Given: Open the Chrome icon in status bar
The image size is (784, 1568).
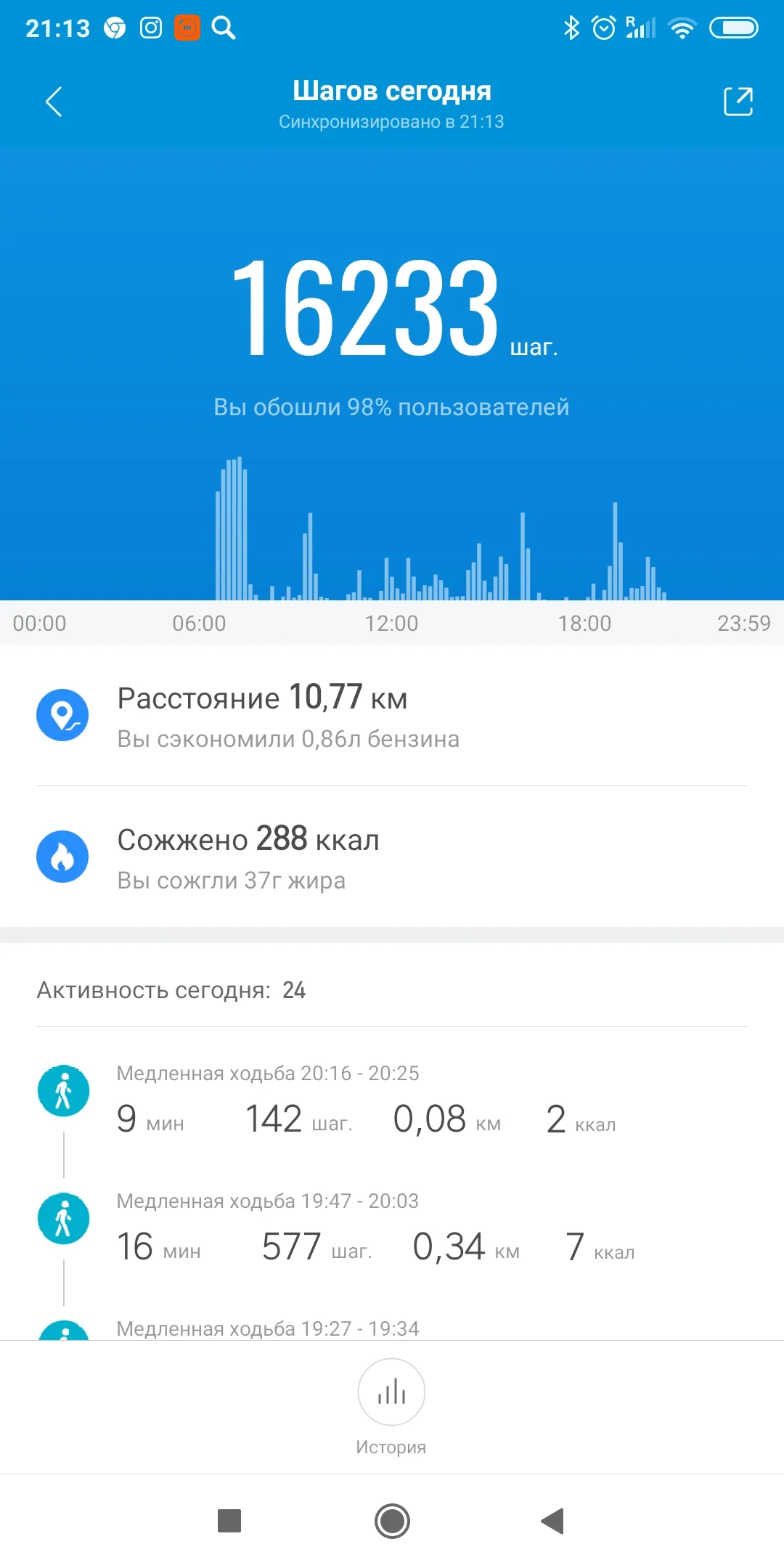Looking at the screenshot, I should pyautogui.click(x=113, y=28).
